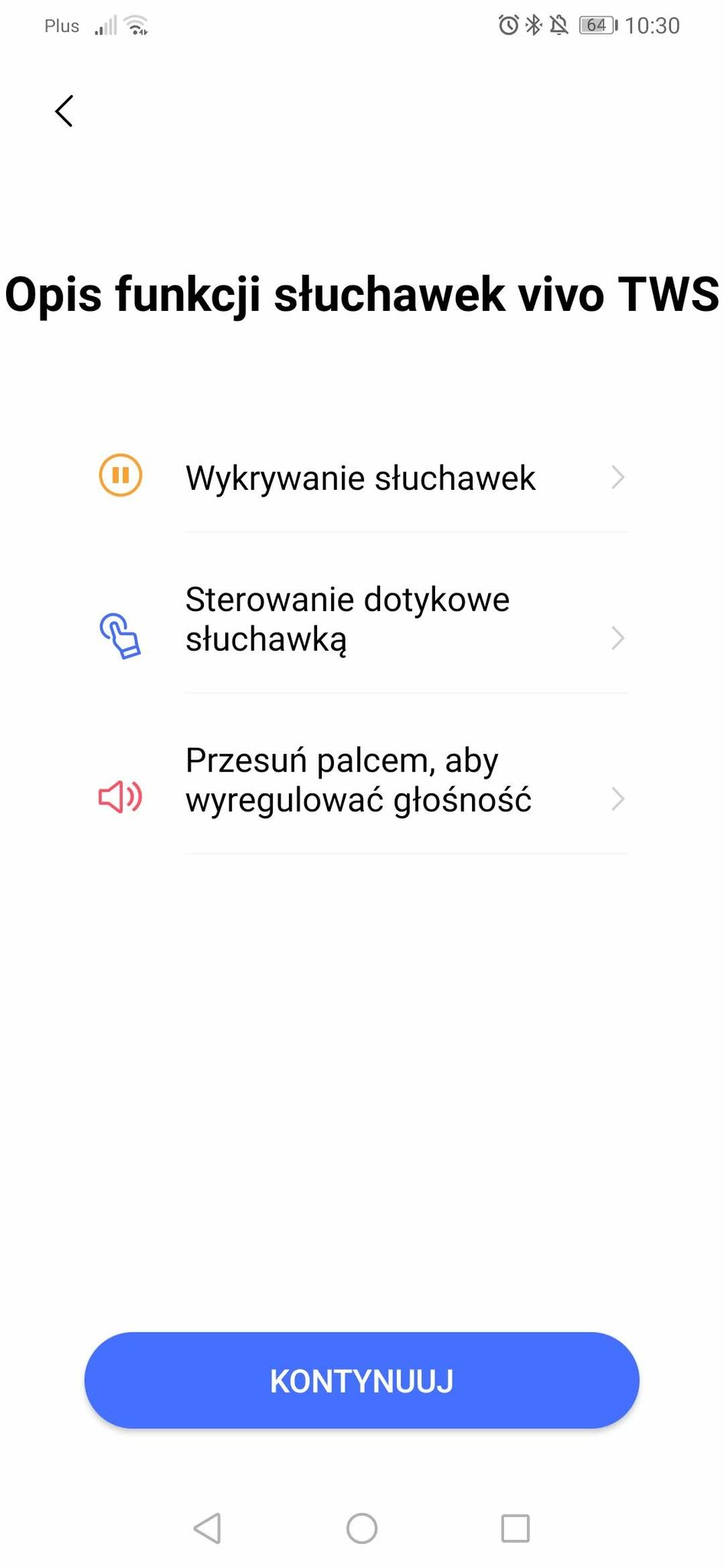Open Sterowanie dotykowe słuchawką row
The width and height of the screenshot is (724, 1568).
point(362,619)
